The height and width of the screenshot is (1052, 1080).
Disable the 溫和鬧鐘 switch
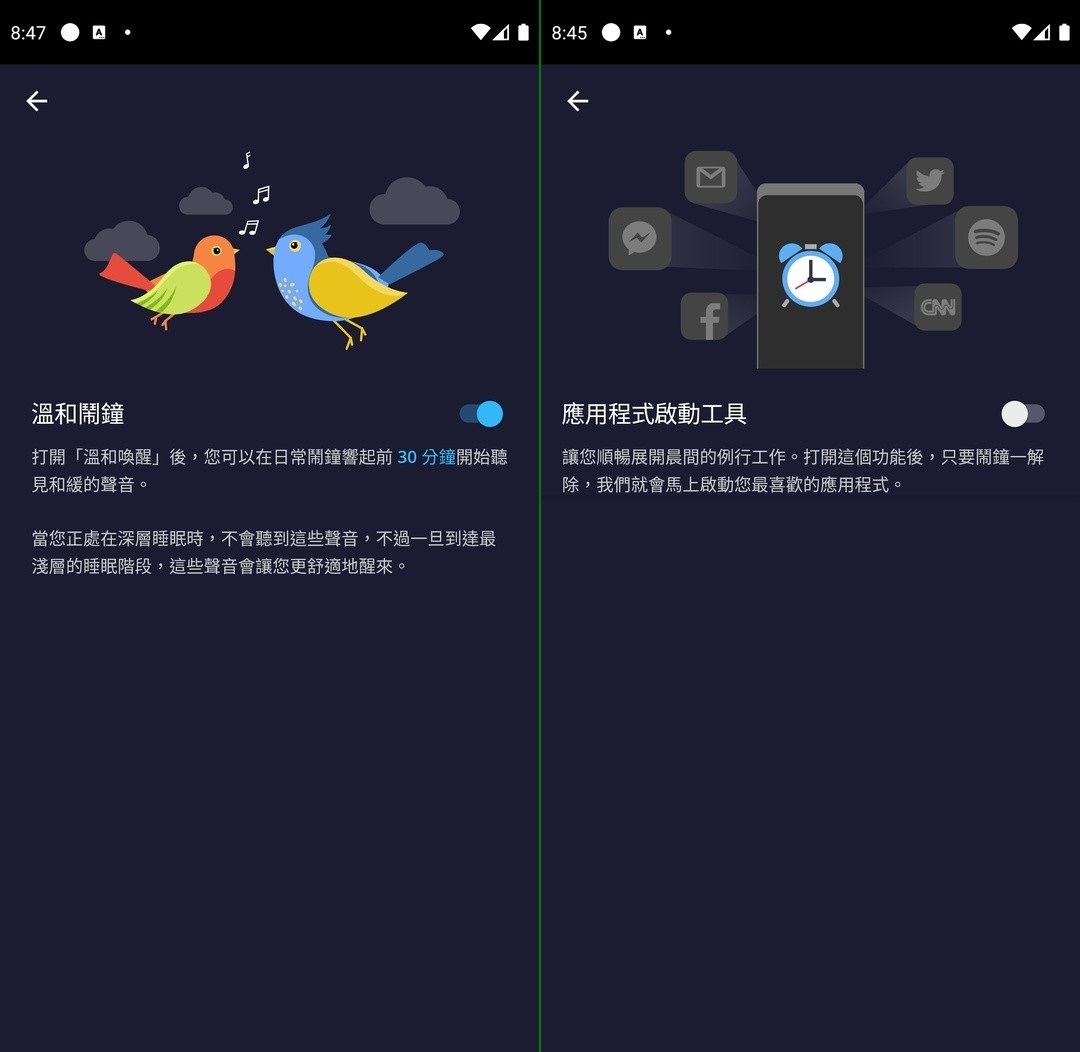(481, 414)
